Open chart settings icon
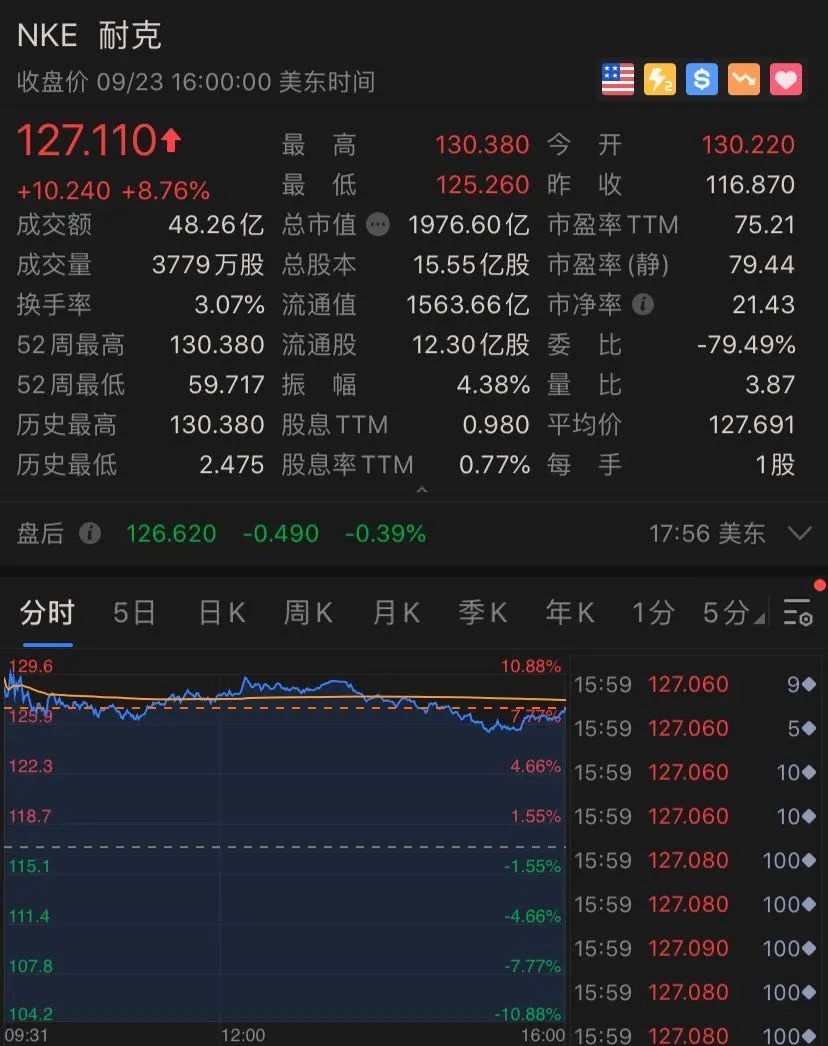The height and width of the screenshot is (1046, 828). coord(798,613)
